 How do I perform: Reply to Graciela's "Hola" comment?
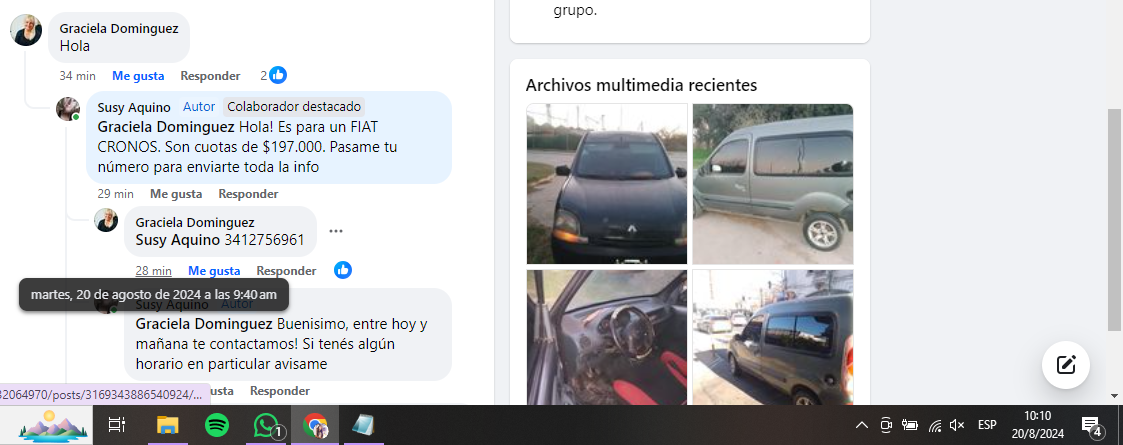210,76
